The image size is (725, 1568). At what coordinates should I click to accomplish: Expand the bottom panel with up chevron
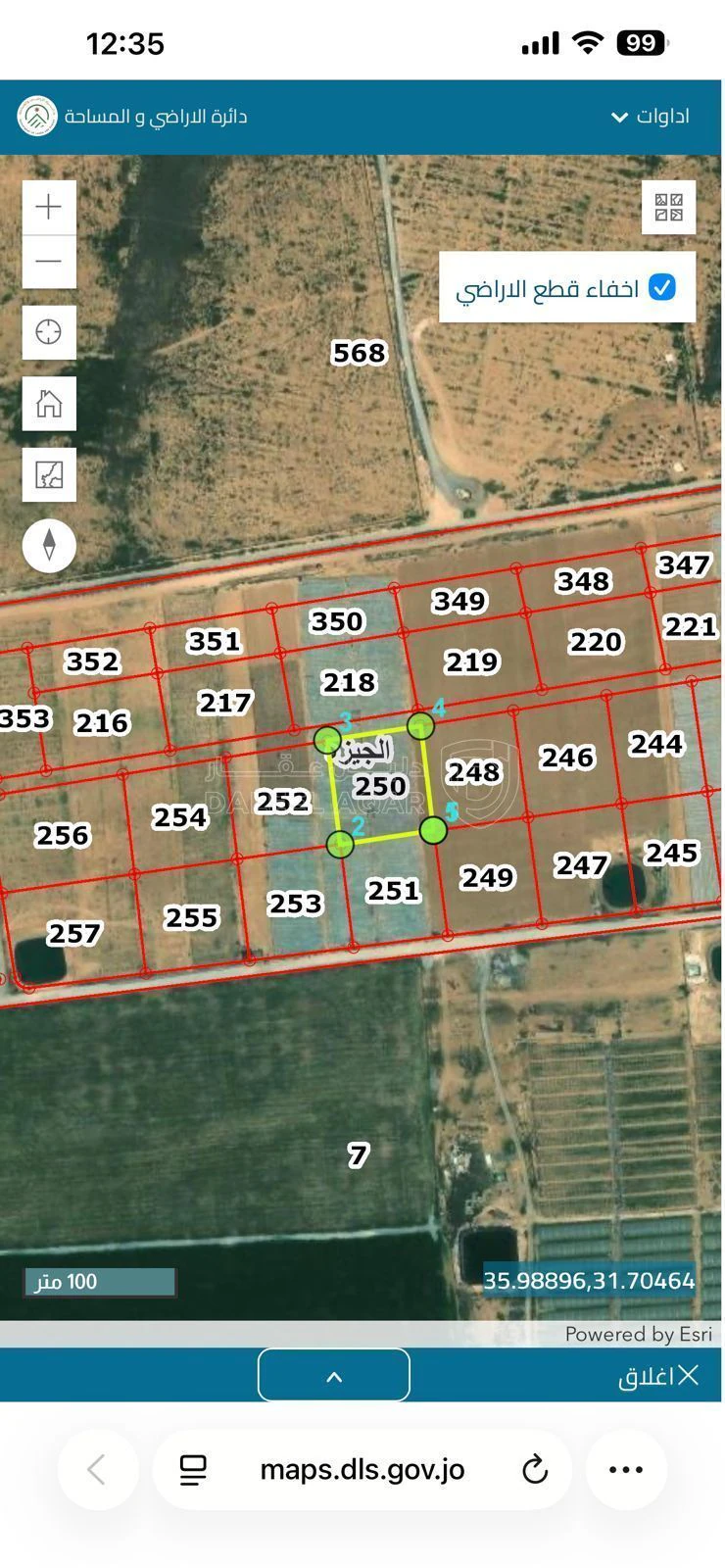pyautogui.click(x=334, y=1375)
